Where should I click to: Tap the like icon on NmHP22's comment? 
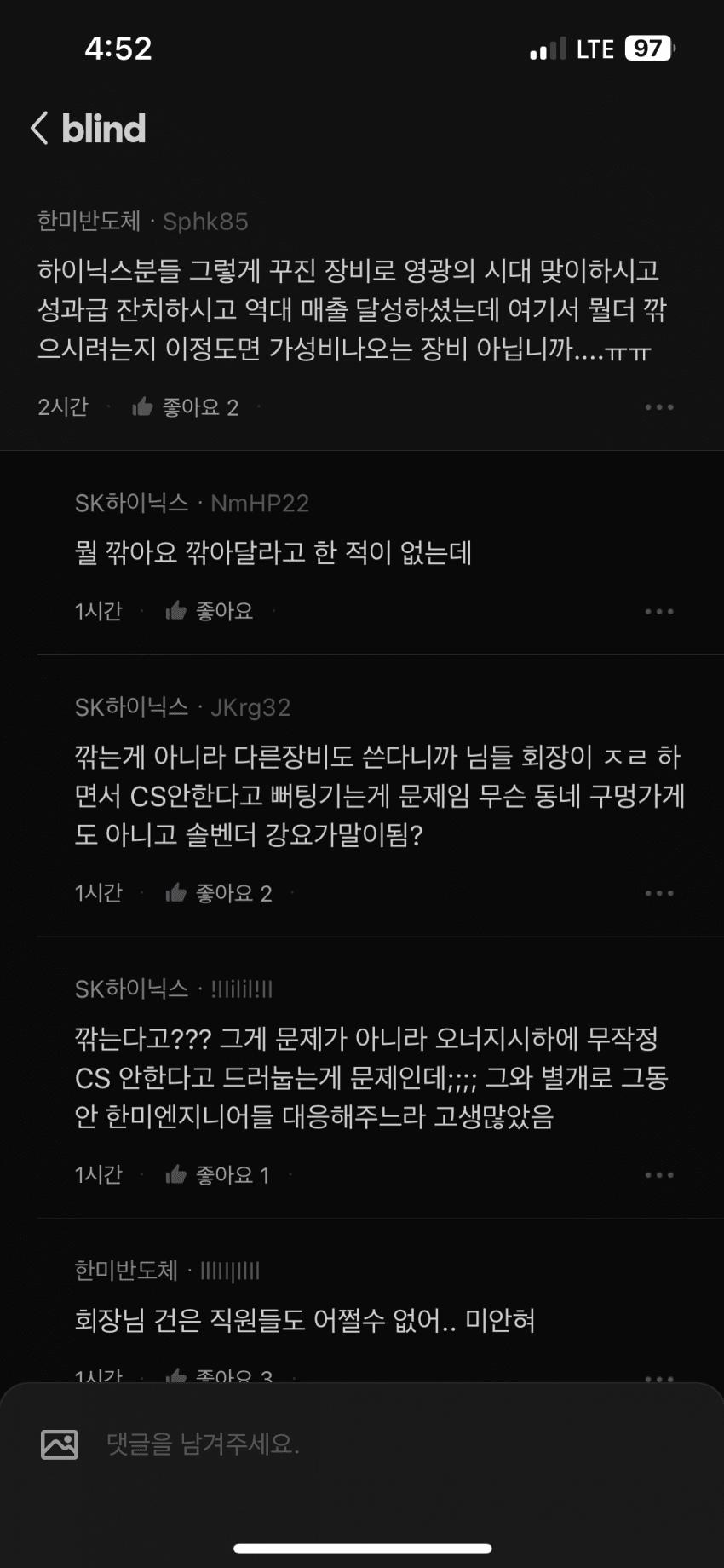(x=176, y=610)
